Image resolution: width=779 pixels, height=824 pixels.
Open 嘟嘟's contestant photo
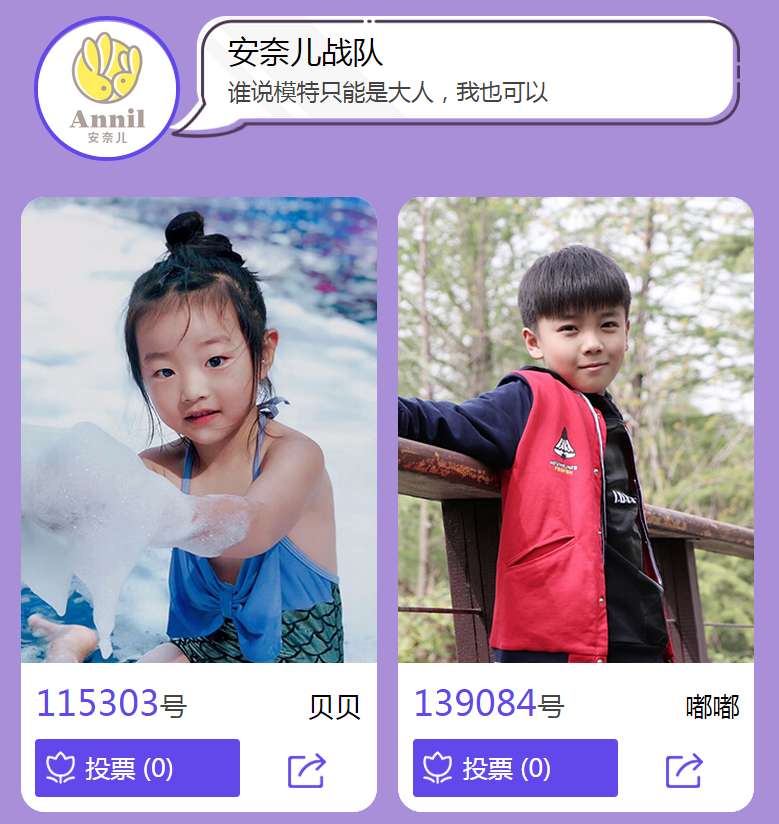point(576,430)
